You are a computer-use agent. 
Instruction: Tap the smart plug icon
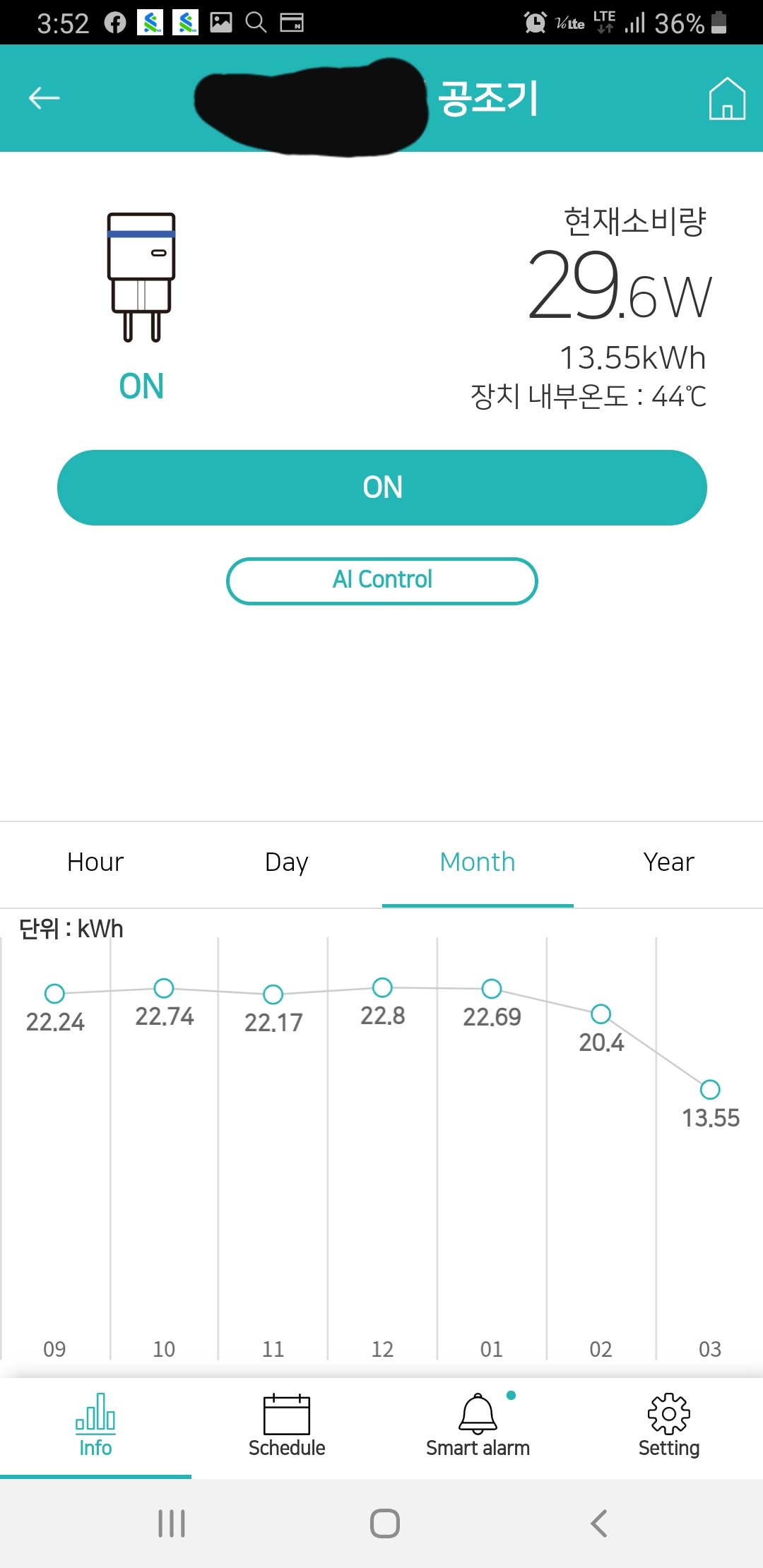[141, 277]
